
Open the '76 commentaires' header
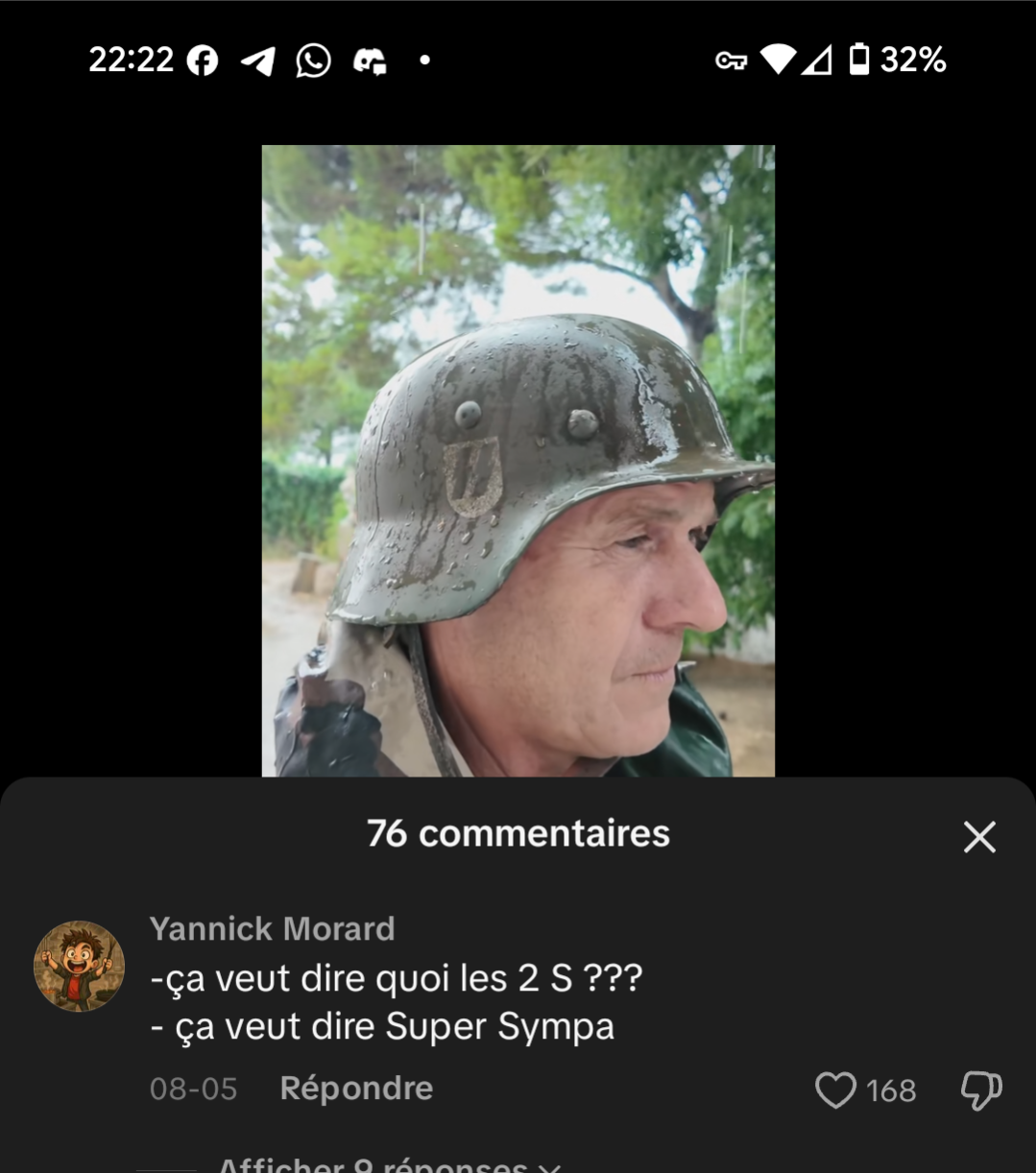pos(518,833)
